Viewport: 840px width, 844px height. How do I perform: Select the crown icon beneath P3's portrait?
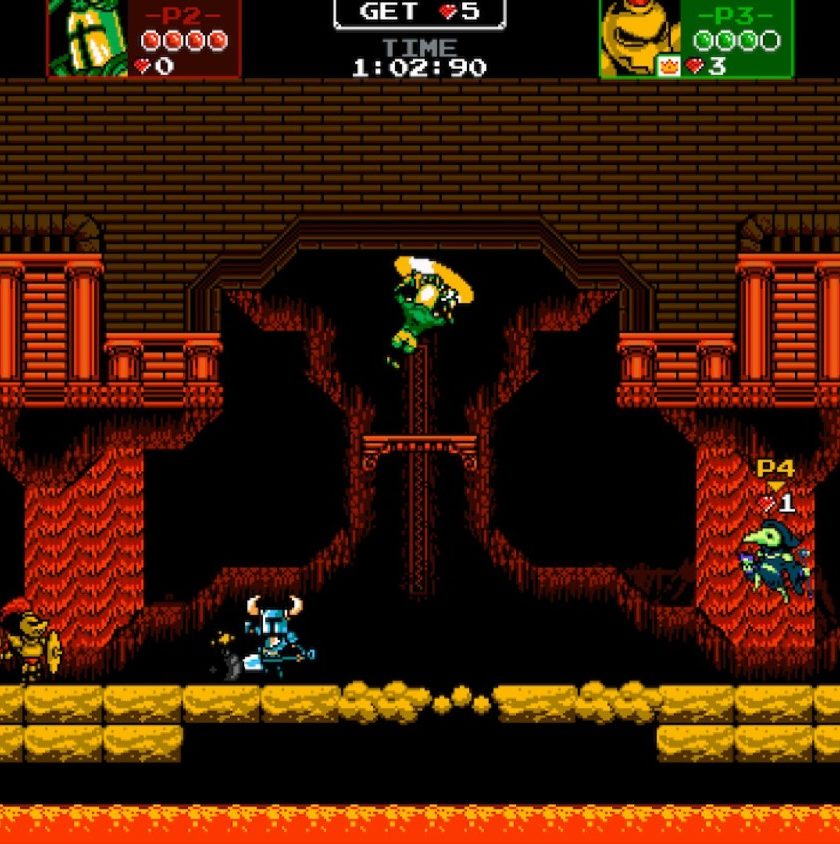tap(669, 66)
